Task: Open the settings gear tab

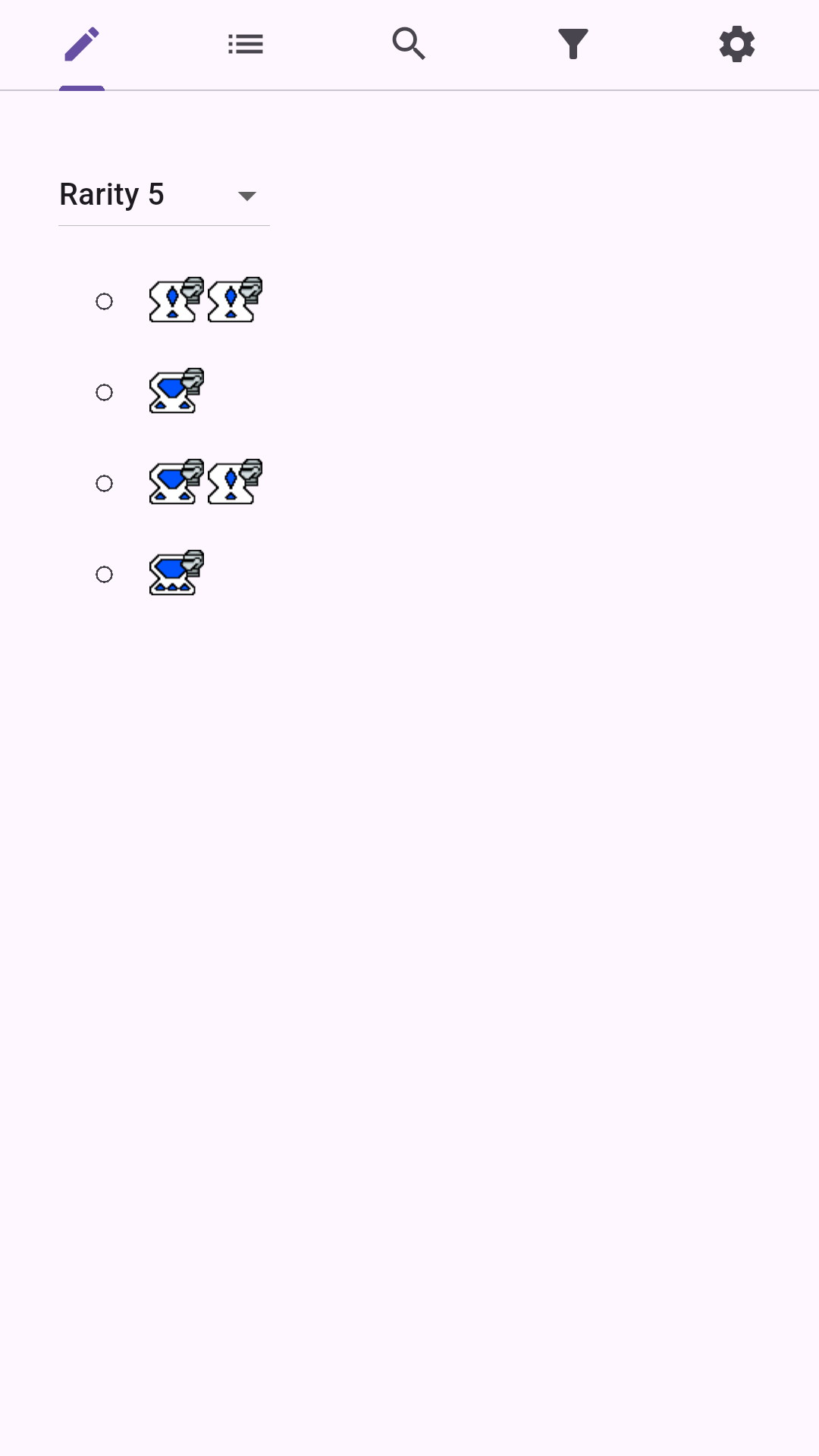Action: click(737, 44)
